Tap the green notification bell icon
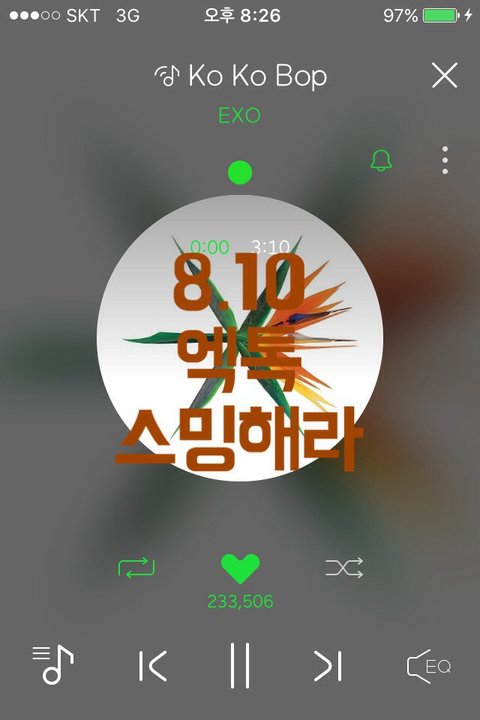 (x=381, y=160)
